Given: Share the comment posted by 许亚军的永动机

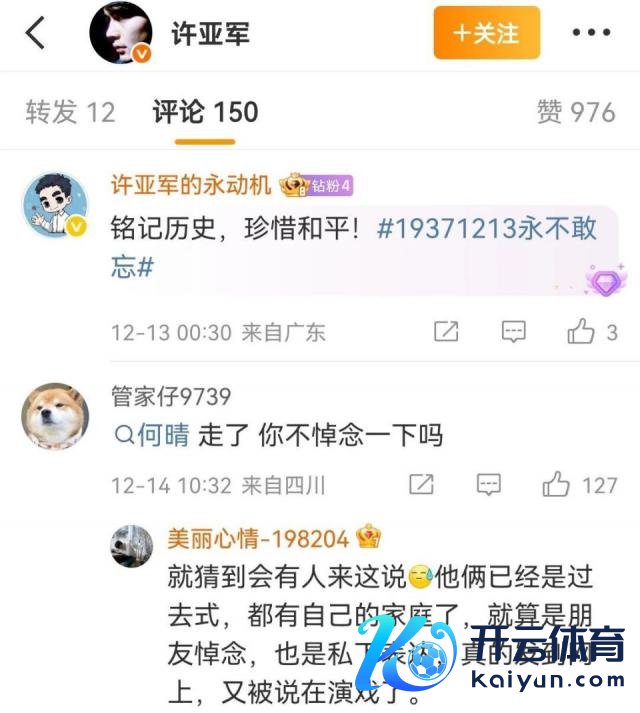Looking at the screenshot, I should coord(447,332).
